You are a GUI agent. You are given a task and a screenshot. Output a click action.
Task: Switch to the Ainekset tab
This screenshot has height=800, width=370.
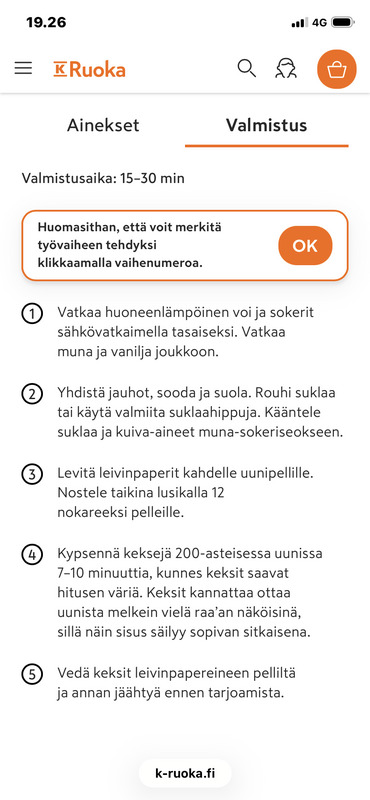click(x=103, y=126)
